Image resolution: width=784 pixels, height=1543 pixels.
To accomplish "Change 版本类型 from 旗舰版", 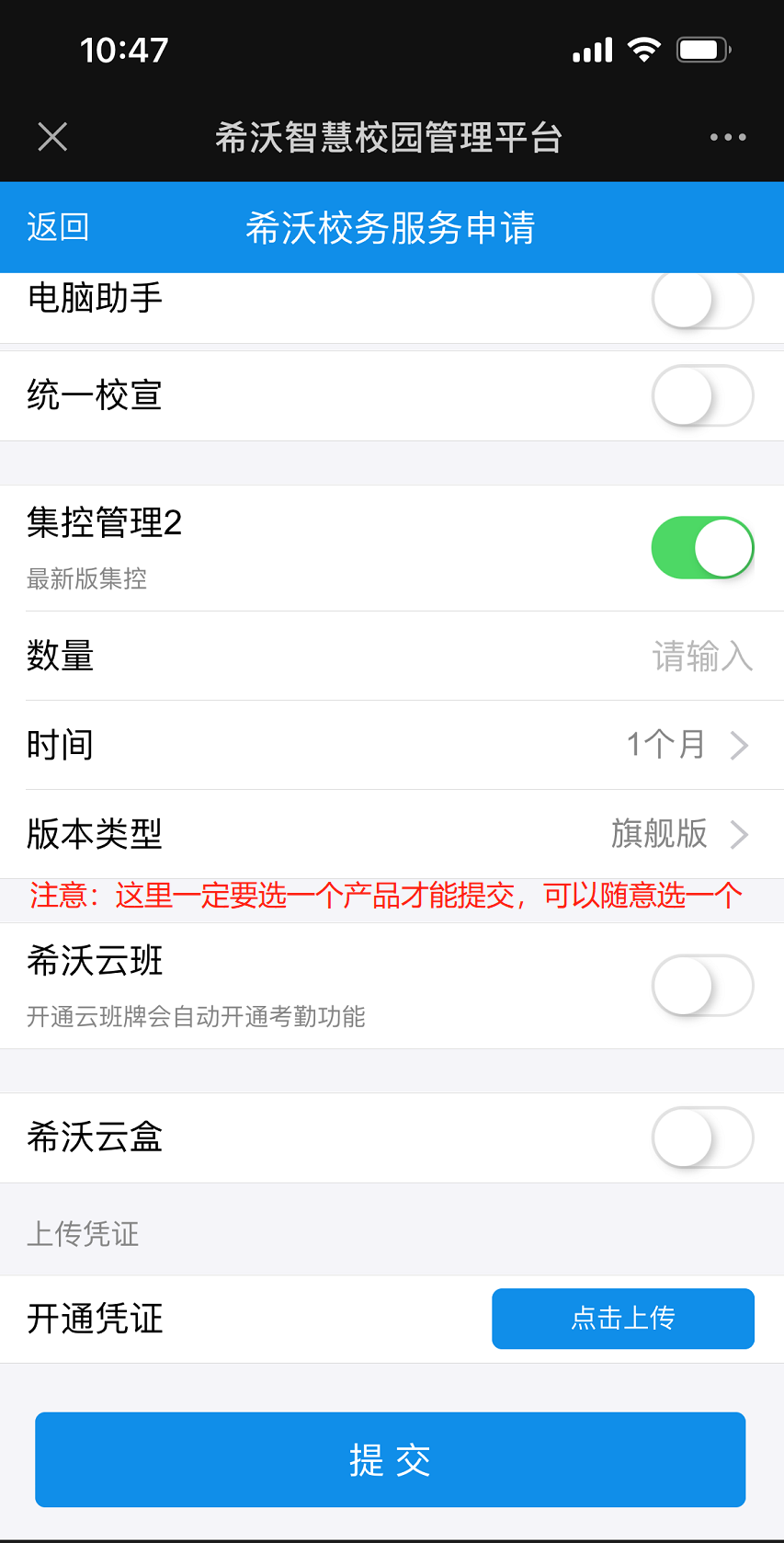I will click(x=392, y=834).
